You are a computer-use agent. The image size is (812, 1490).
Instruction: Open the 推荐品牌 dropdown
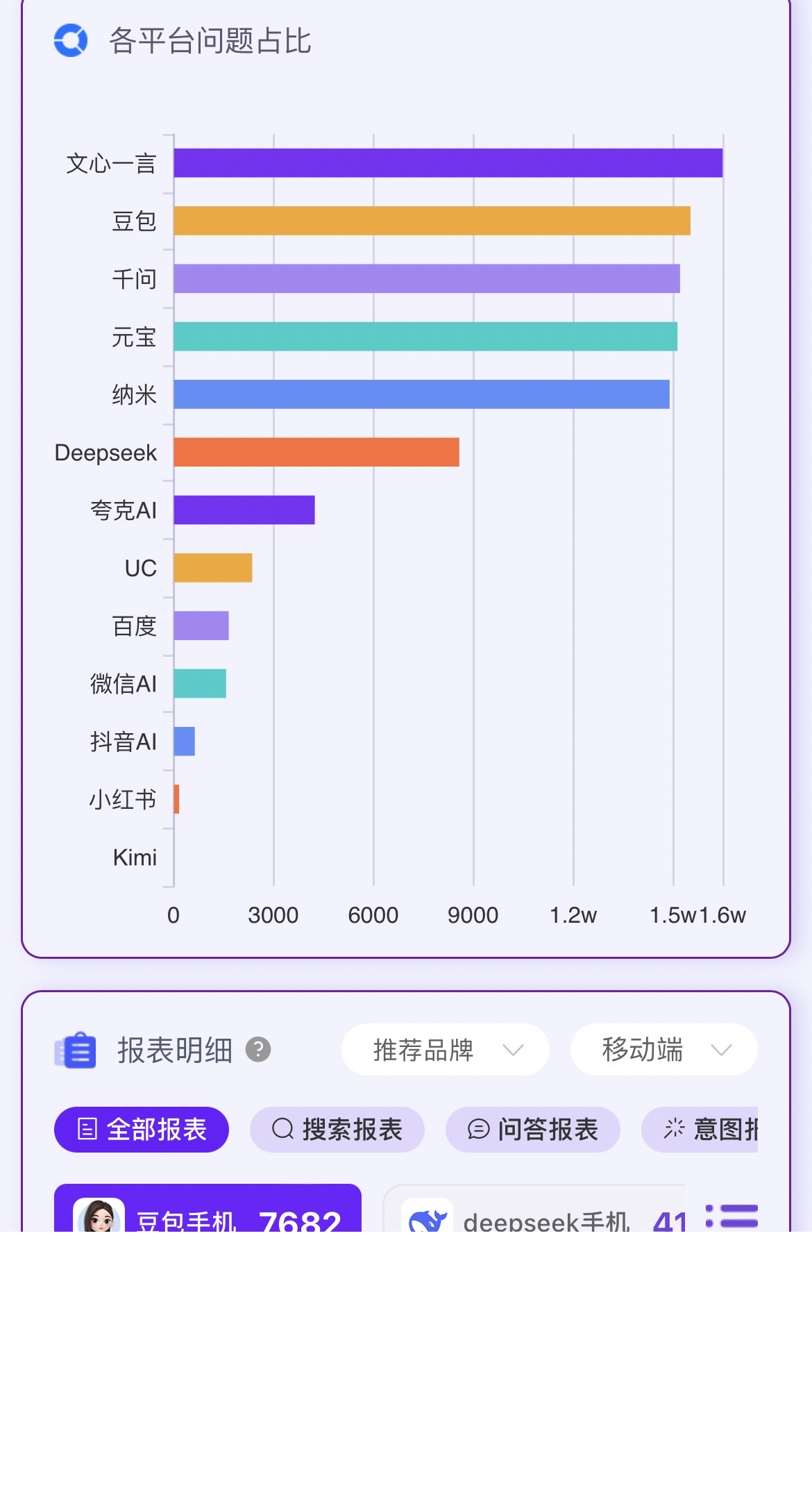point(445,1049)
